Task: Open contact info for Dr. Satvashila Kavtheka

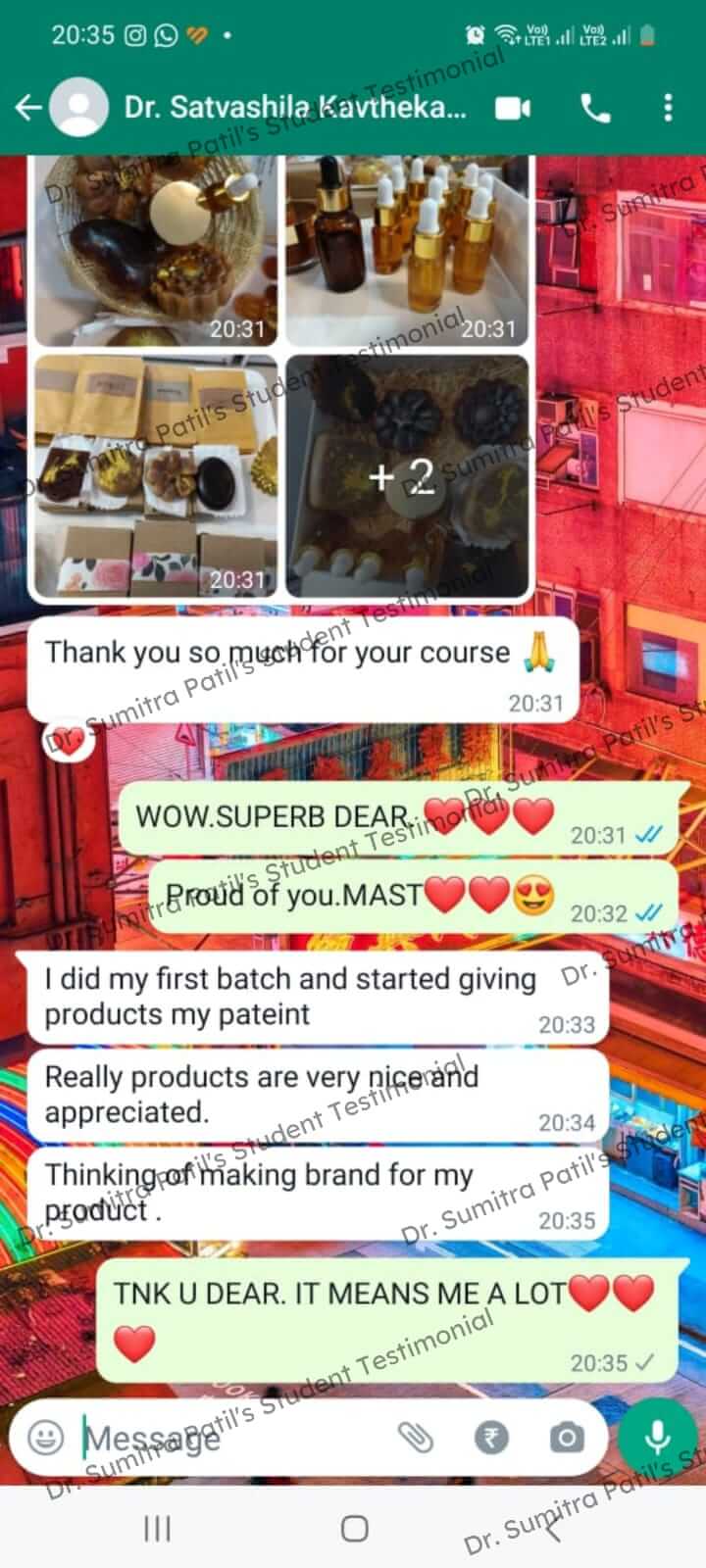Action: coord(294,108)
